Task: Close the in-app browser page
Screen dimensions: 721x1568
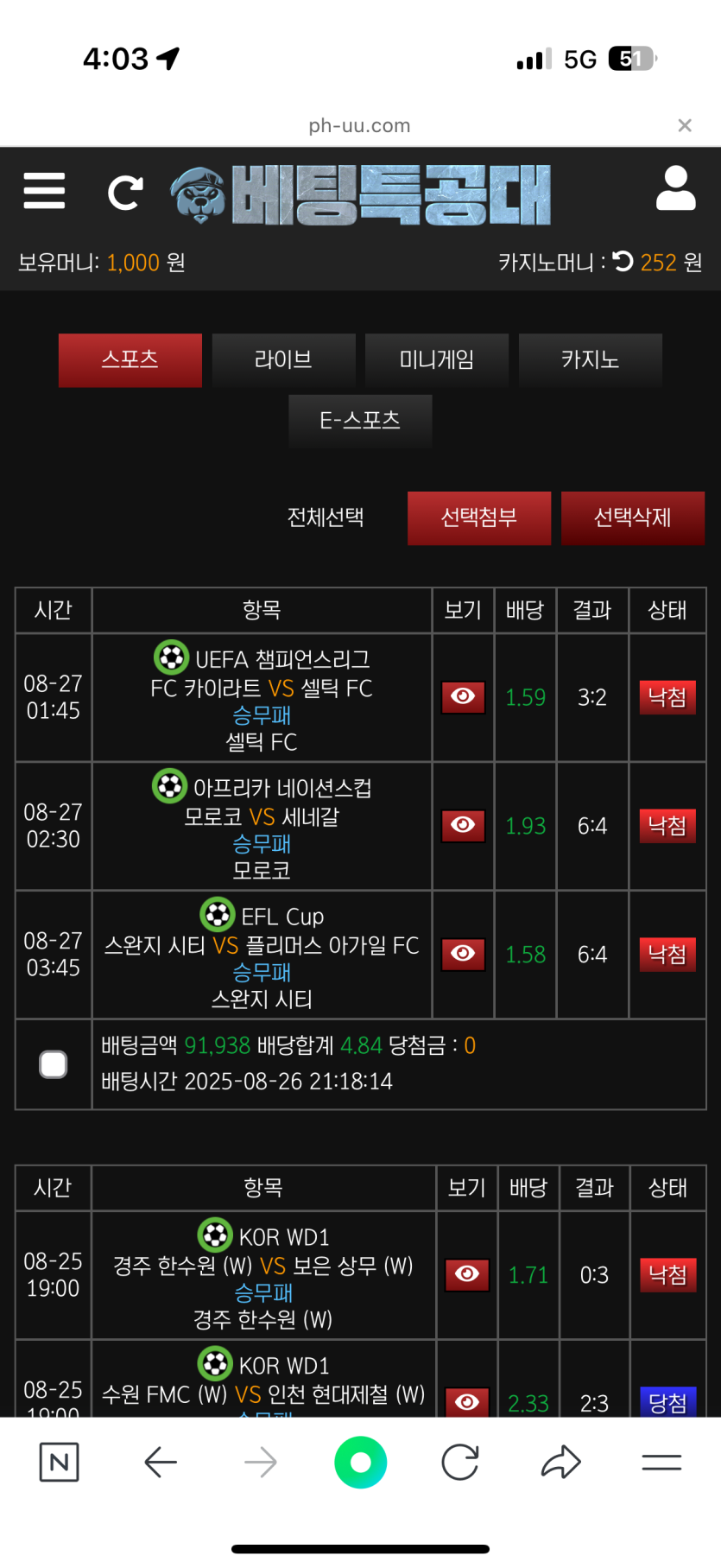Action: pyautogui.click(x=685, y=126)
